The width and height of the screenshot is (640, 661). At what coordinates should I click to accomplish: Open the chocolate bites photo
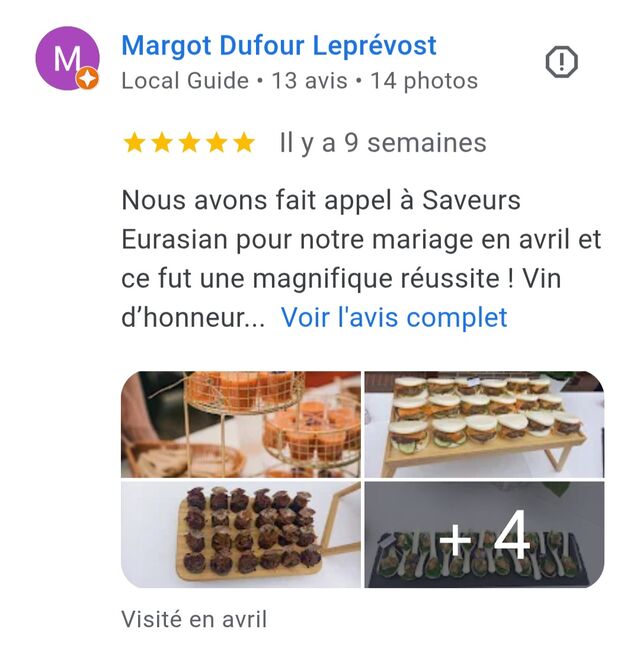pos(241,534)
